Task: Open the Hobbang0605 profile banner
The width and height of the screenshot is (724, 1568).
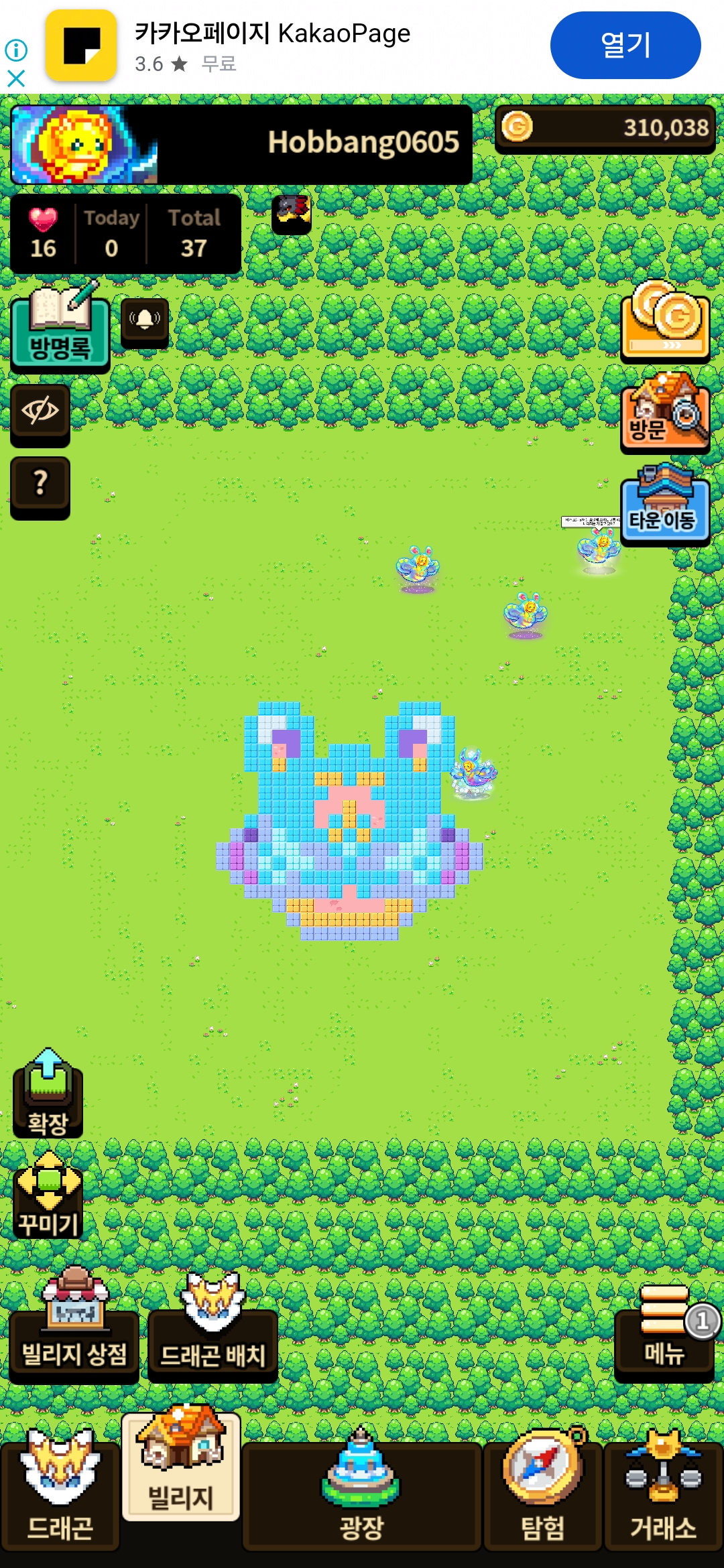Action: [x=241, y=144]
